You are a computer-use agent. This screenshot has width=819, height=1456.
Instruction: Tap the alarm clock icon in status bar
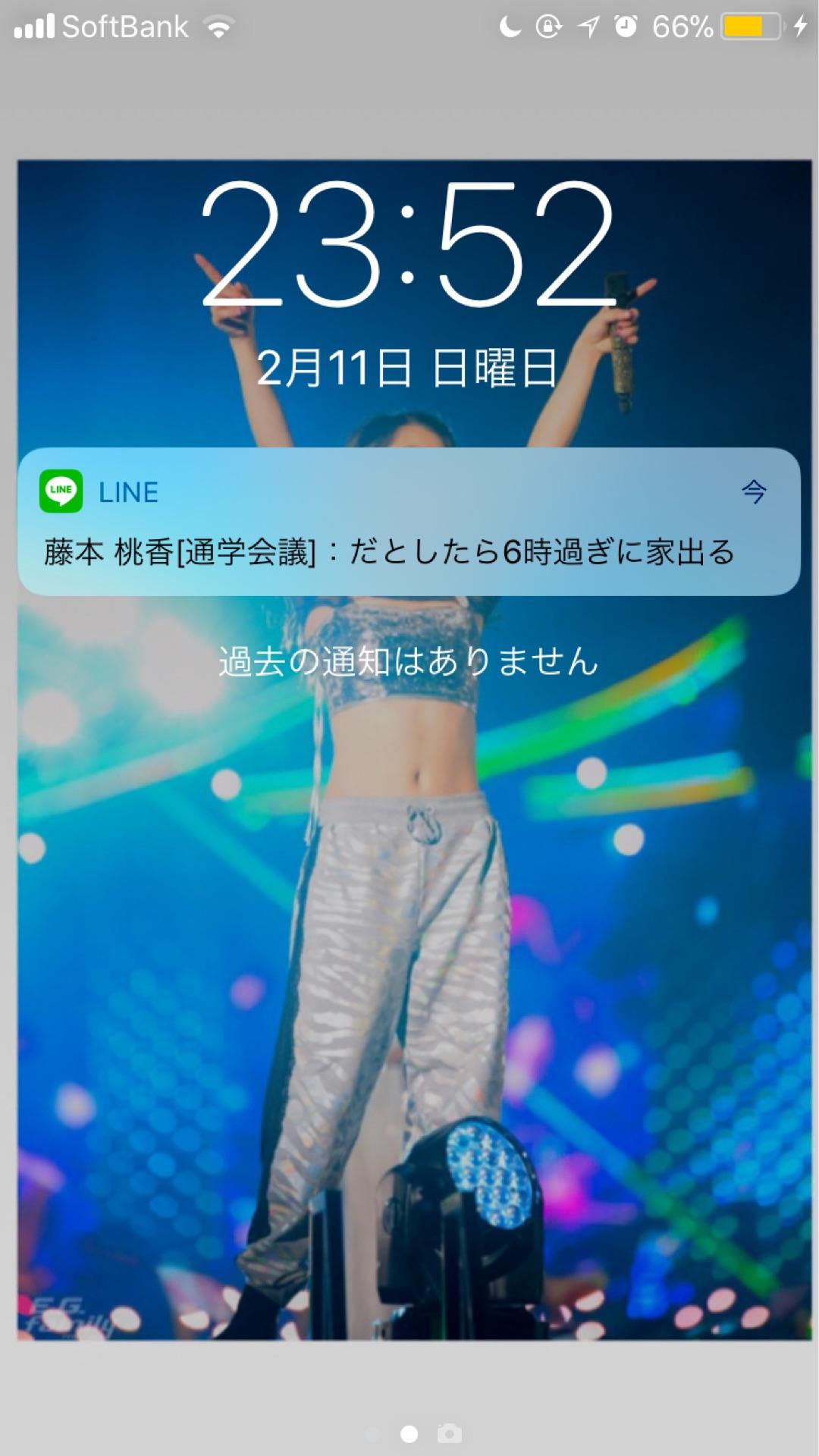point(625,24)
